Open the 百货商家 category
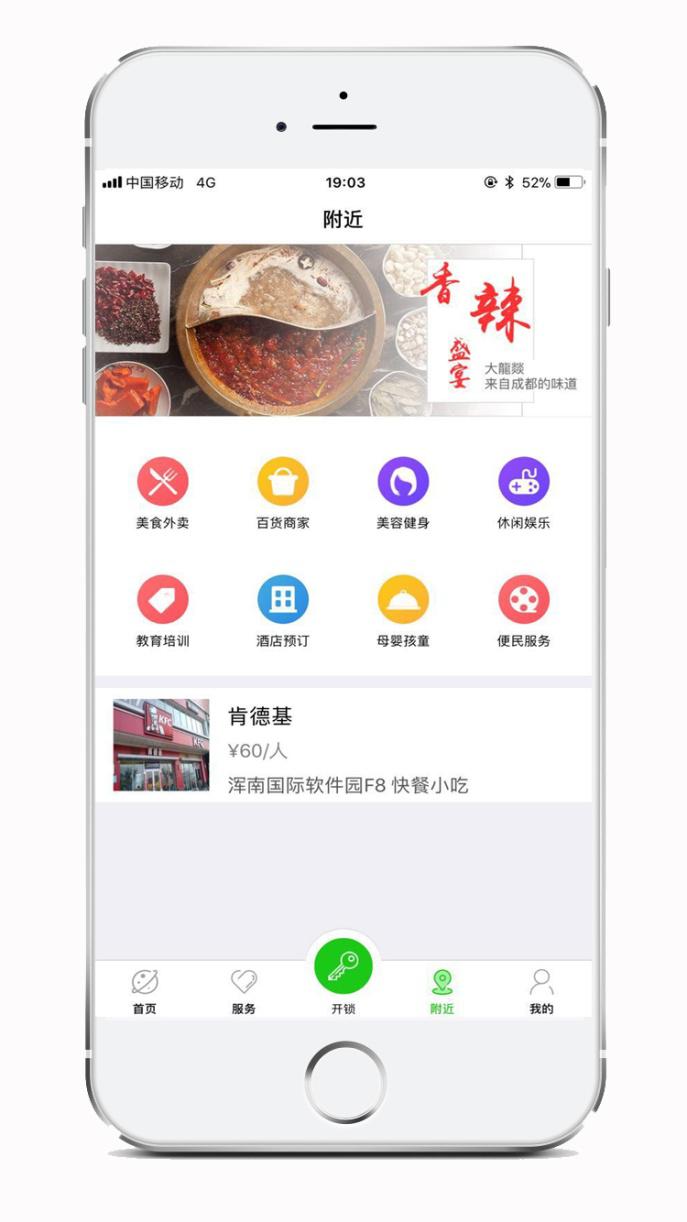This screenshot has height=1222, width=687. pyautogui.click(x=283, y=493)
